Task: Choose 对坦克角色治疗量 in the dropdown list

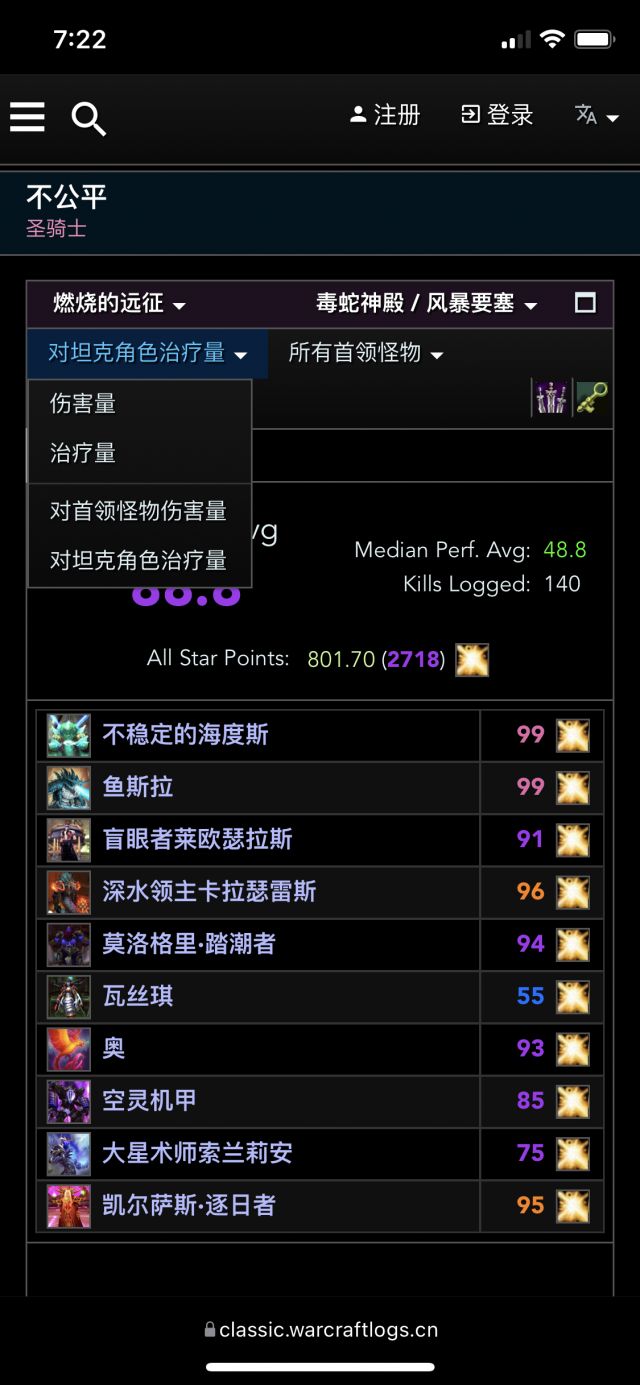Action: click(x=138, y=560)
